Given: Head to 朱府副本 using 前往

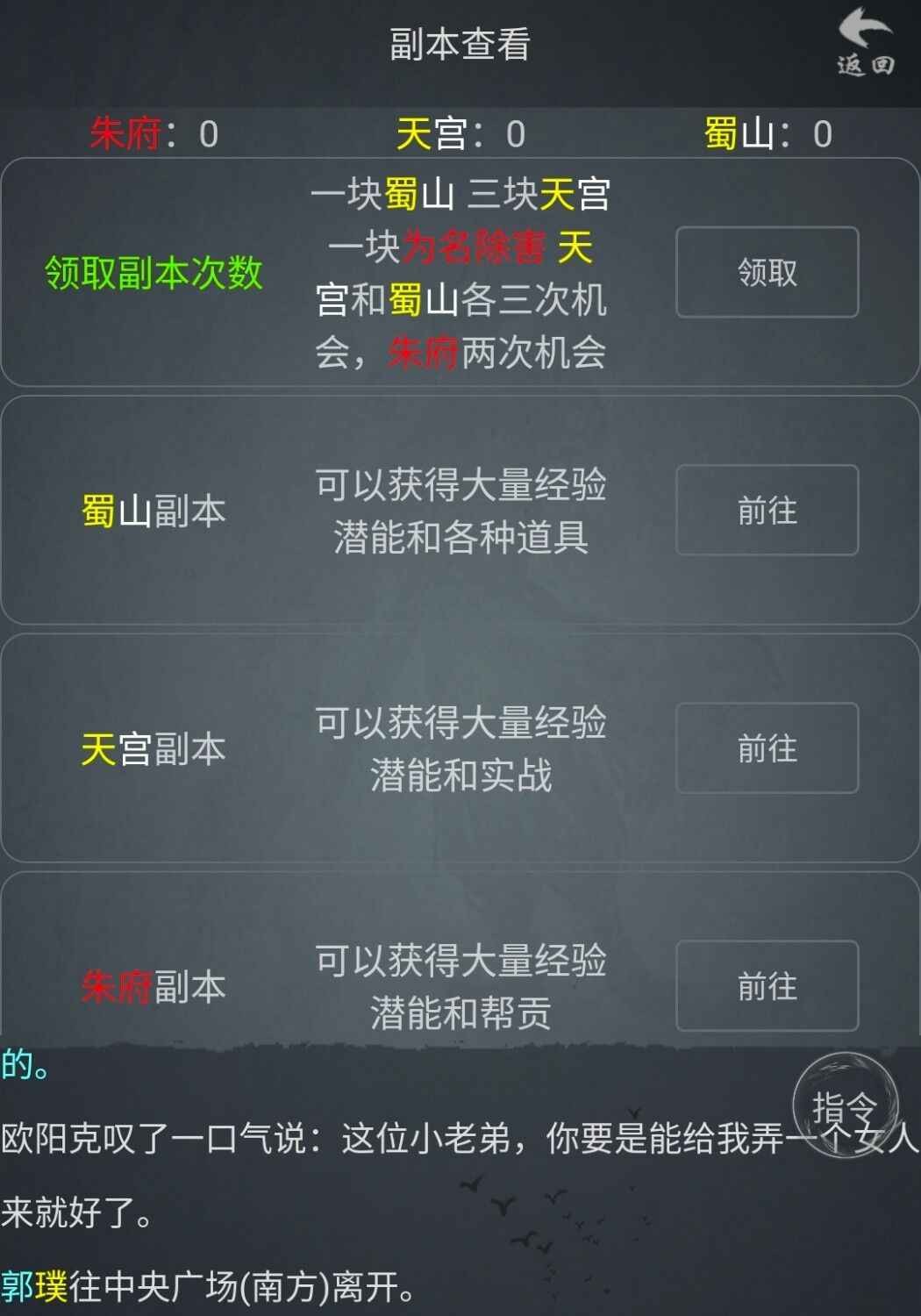Looking at the screenshot, I should click(767, 985).
